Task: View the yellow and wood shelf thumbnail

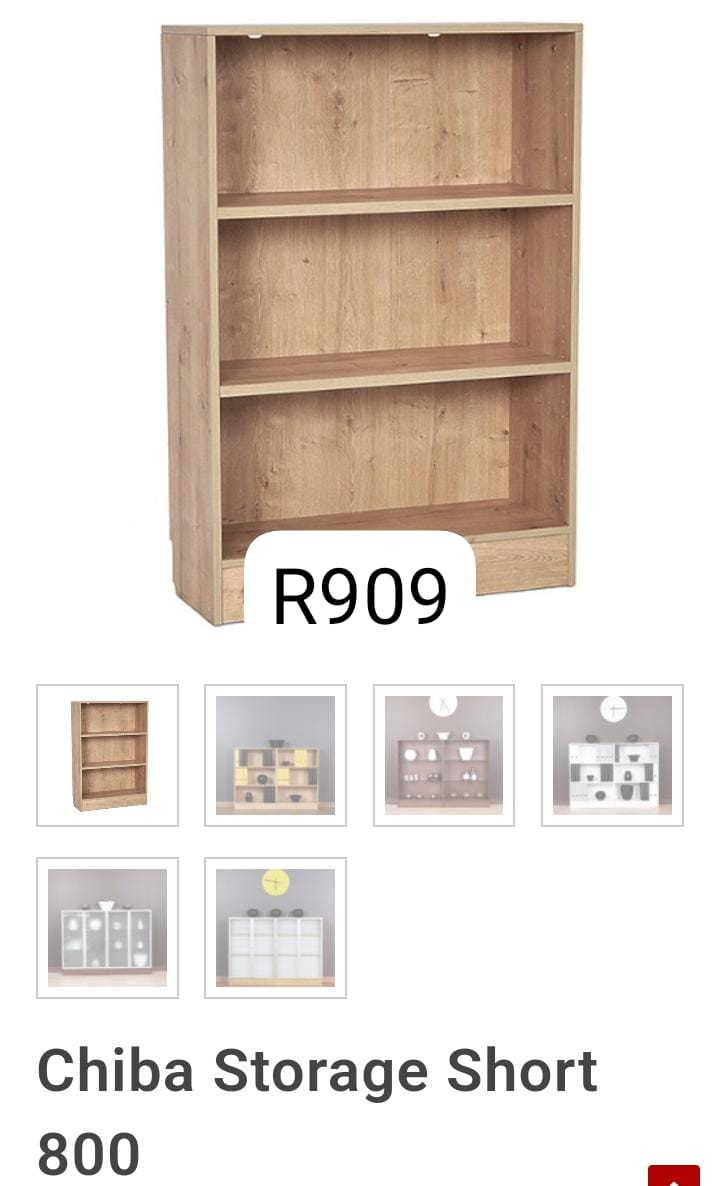Action: tap(276, 756)
